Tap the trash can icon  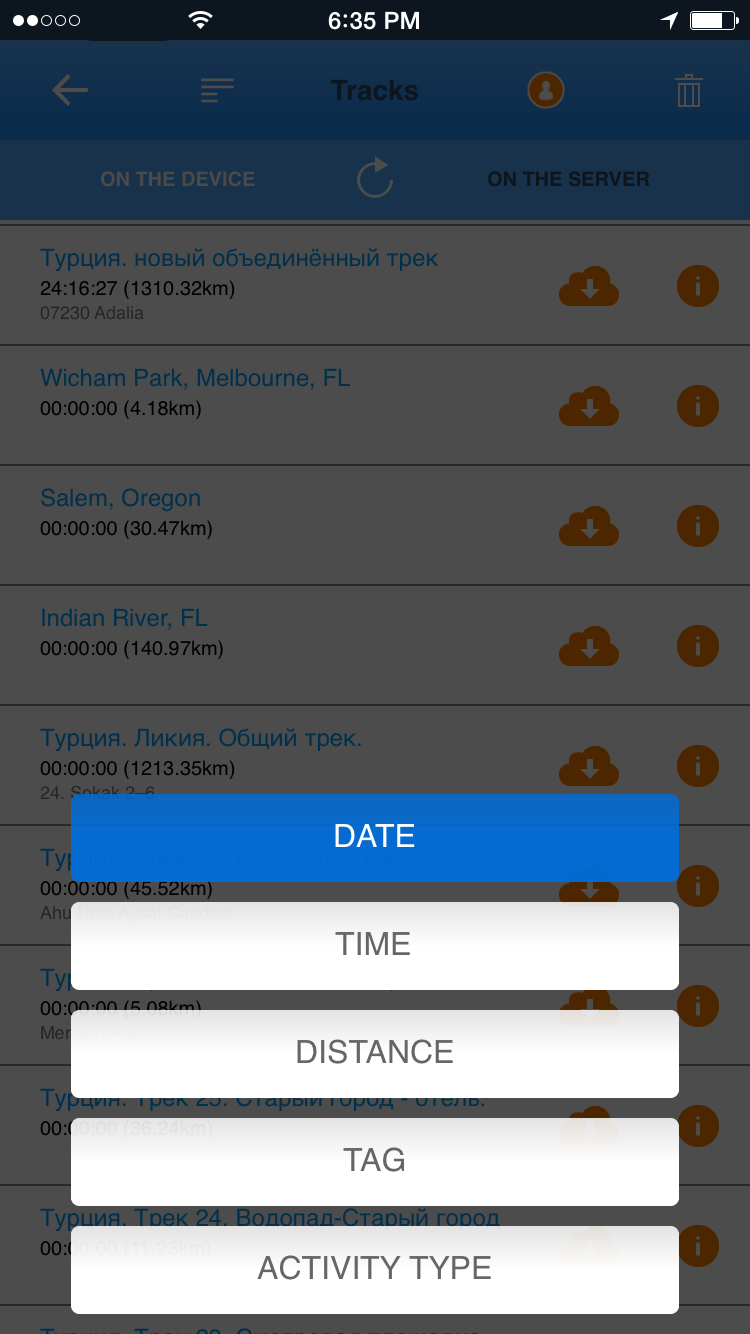[x=689, y=91]
